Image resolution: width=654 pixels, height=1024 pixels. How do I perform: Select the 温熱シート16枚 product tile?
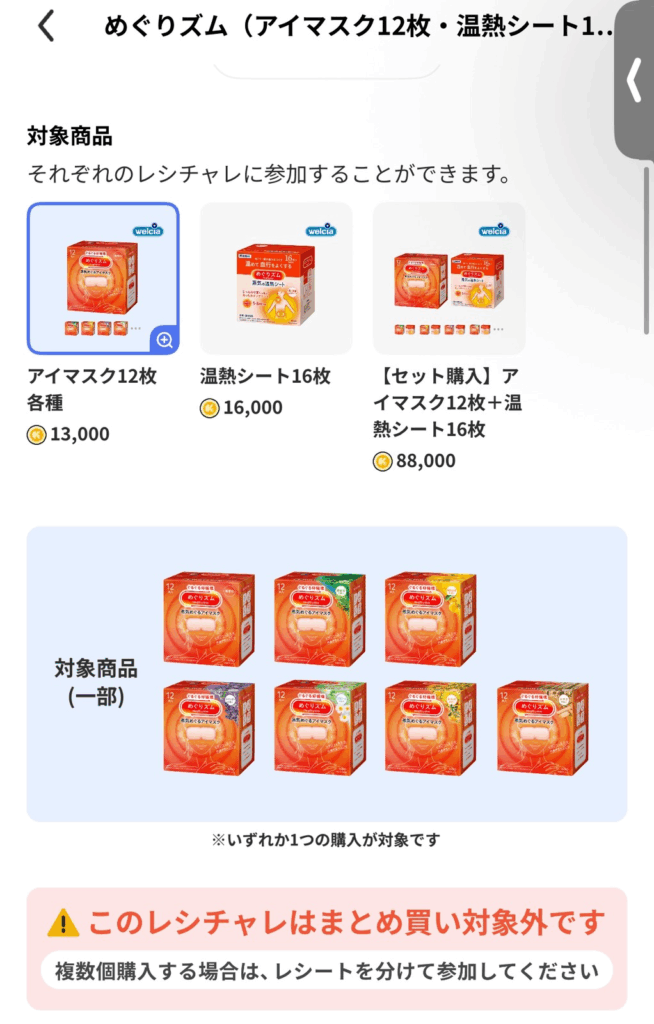pos(276,278)
